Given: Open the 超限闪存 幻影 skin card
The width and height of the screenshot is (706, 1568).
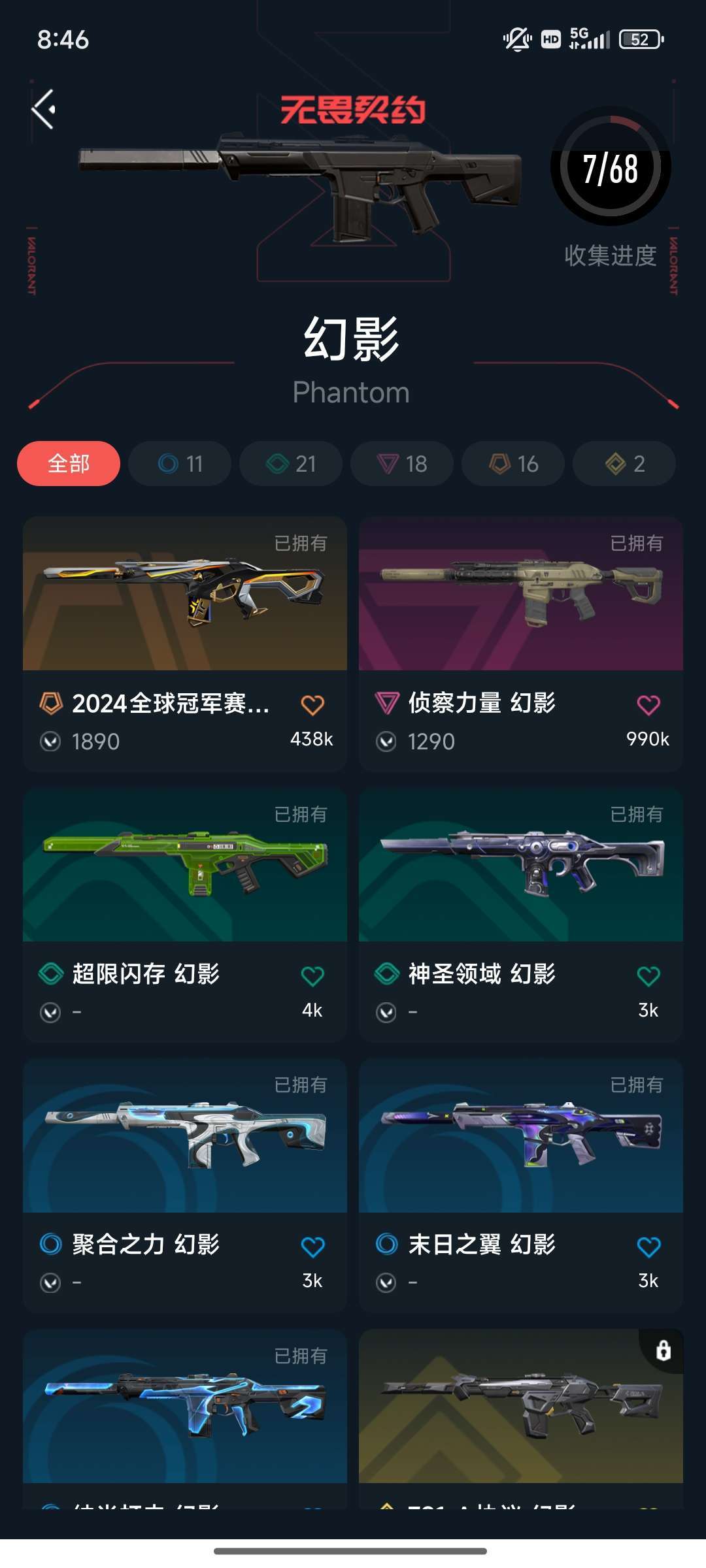Looking at the screenshot, I should pos(185,915).
